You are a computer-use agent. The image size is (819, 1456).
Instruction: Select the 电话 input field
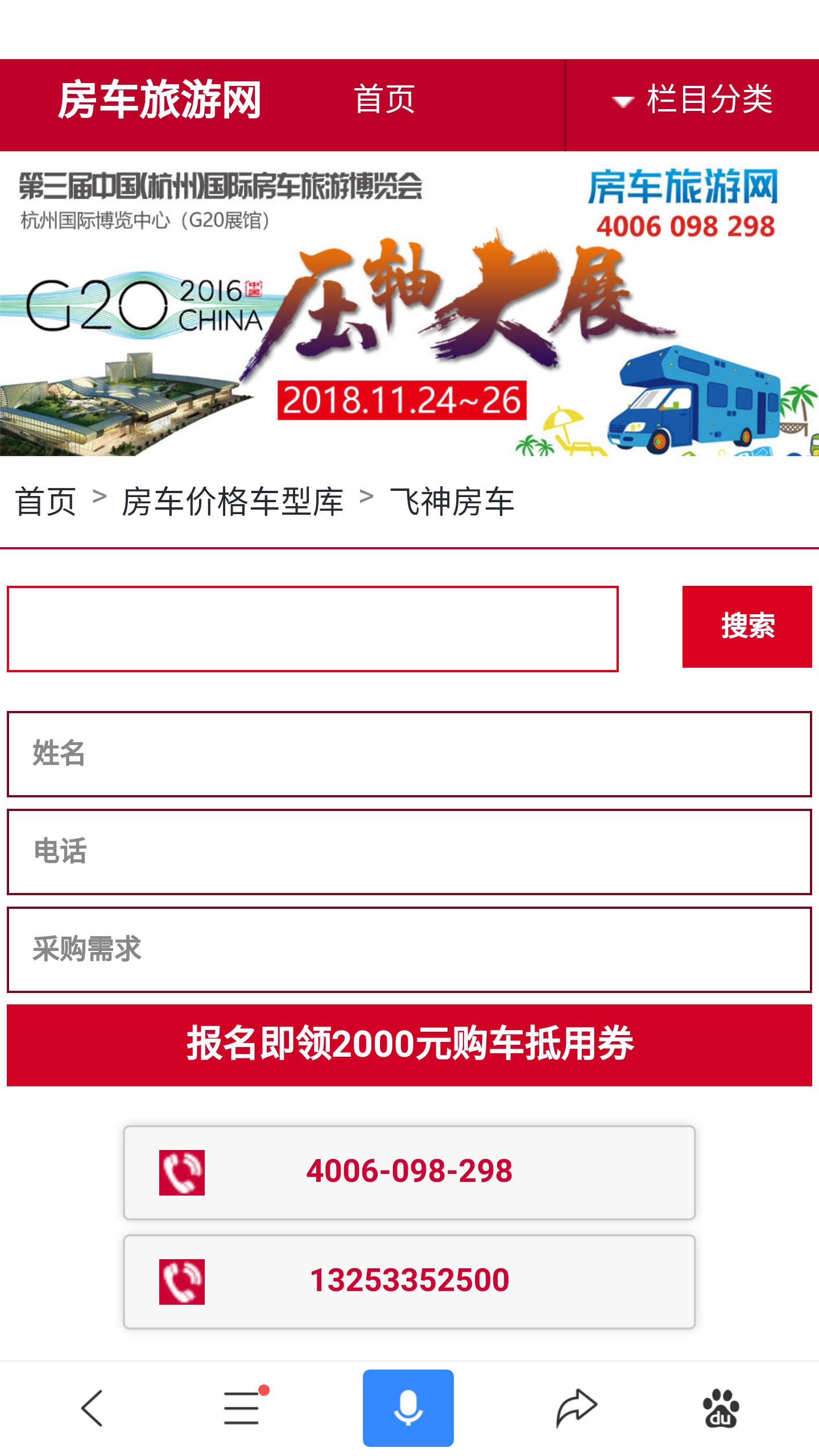pyautogui.click(x=409, y=851)
